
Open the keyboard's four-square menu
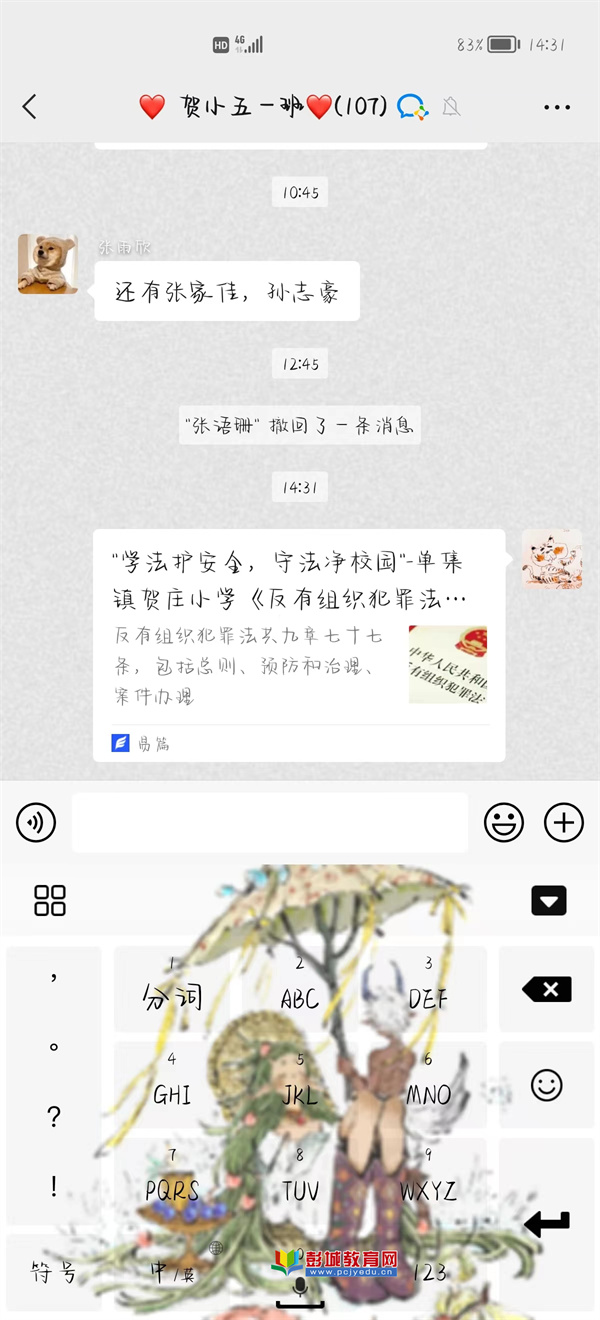pyautogui.click(x=50, y=900)
